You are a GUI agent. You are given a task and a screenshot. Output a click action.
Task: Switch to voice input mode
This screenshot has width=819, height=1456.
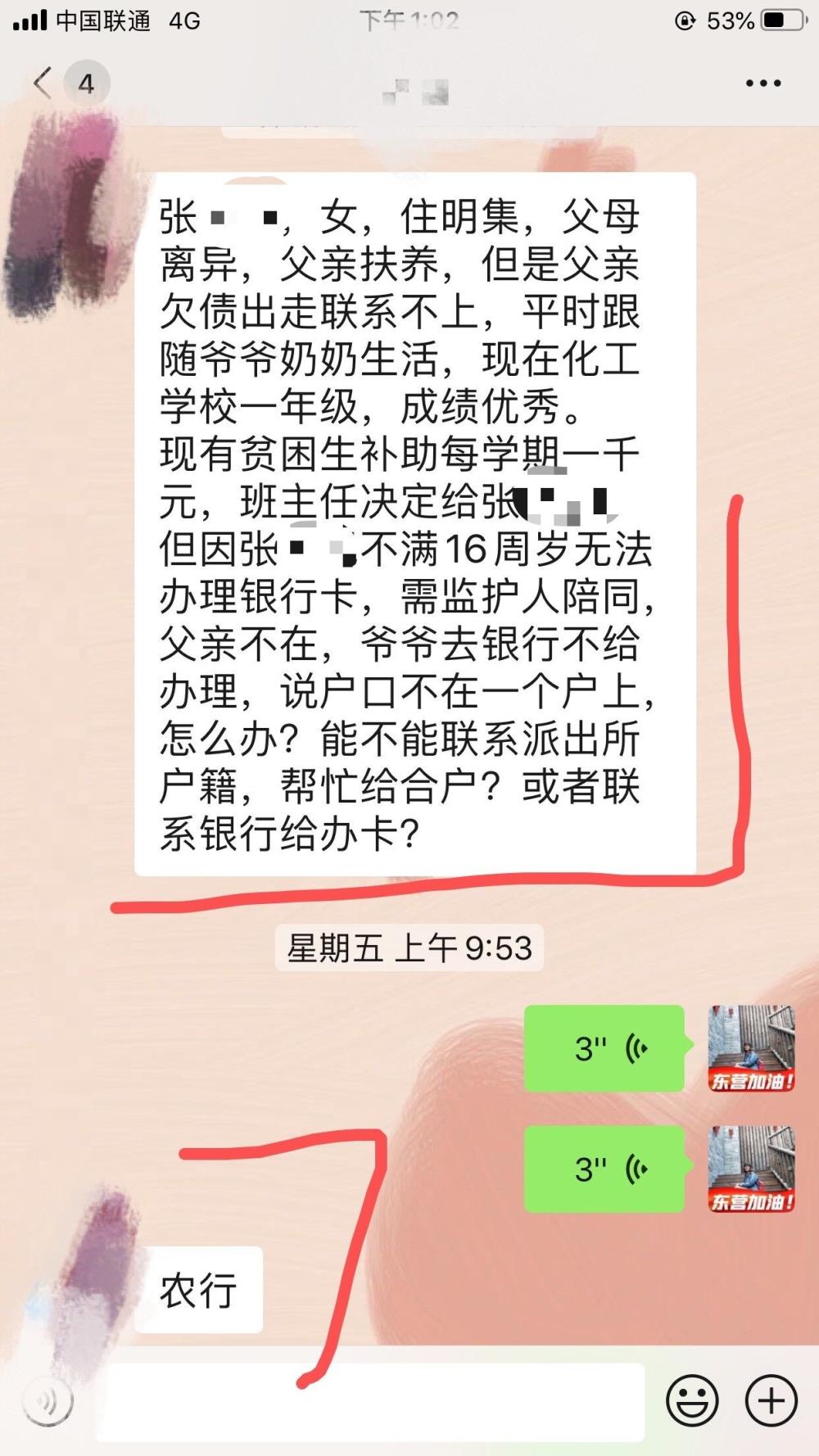[48, 1402]
